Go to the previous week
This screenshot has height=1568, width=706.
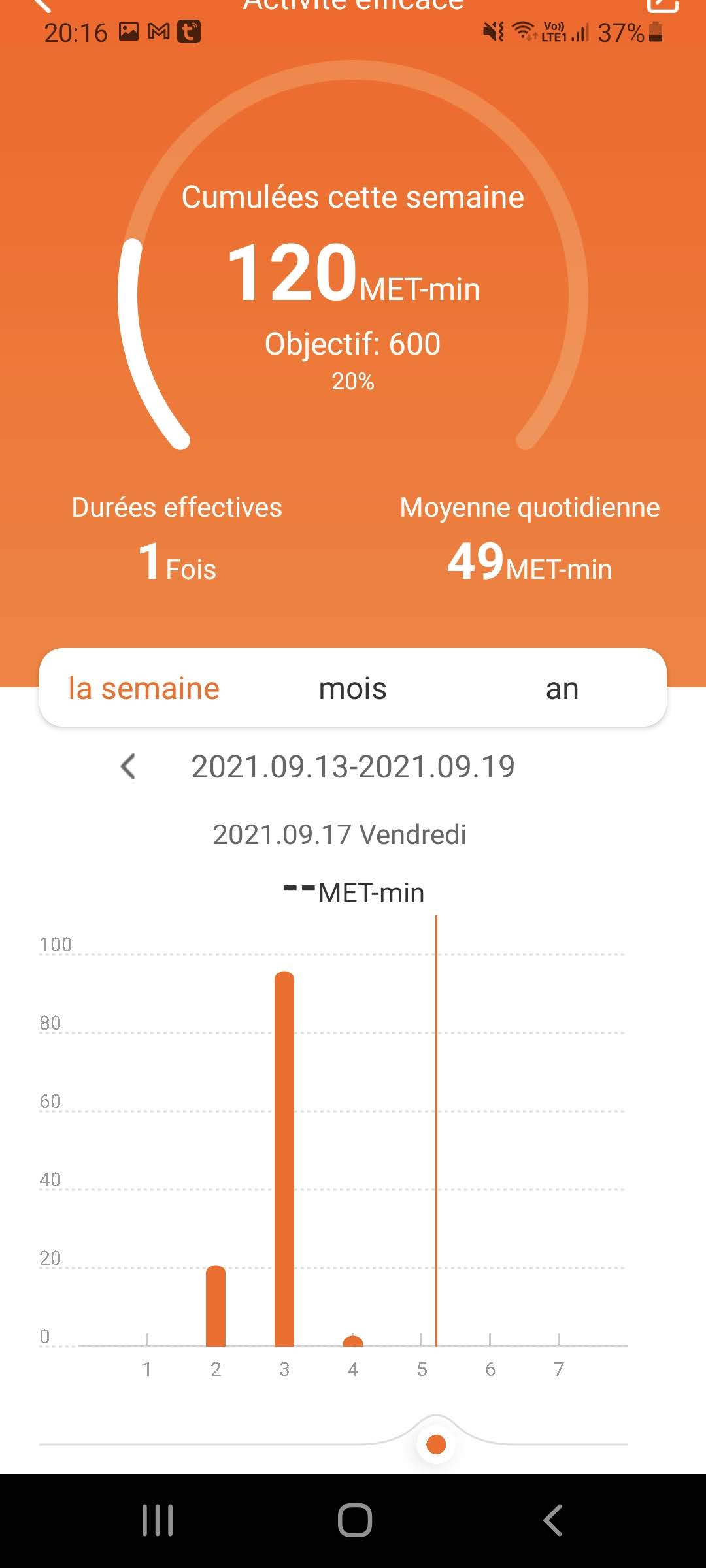coord(129,766)
